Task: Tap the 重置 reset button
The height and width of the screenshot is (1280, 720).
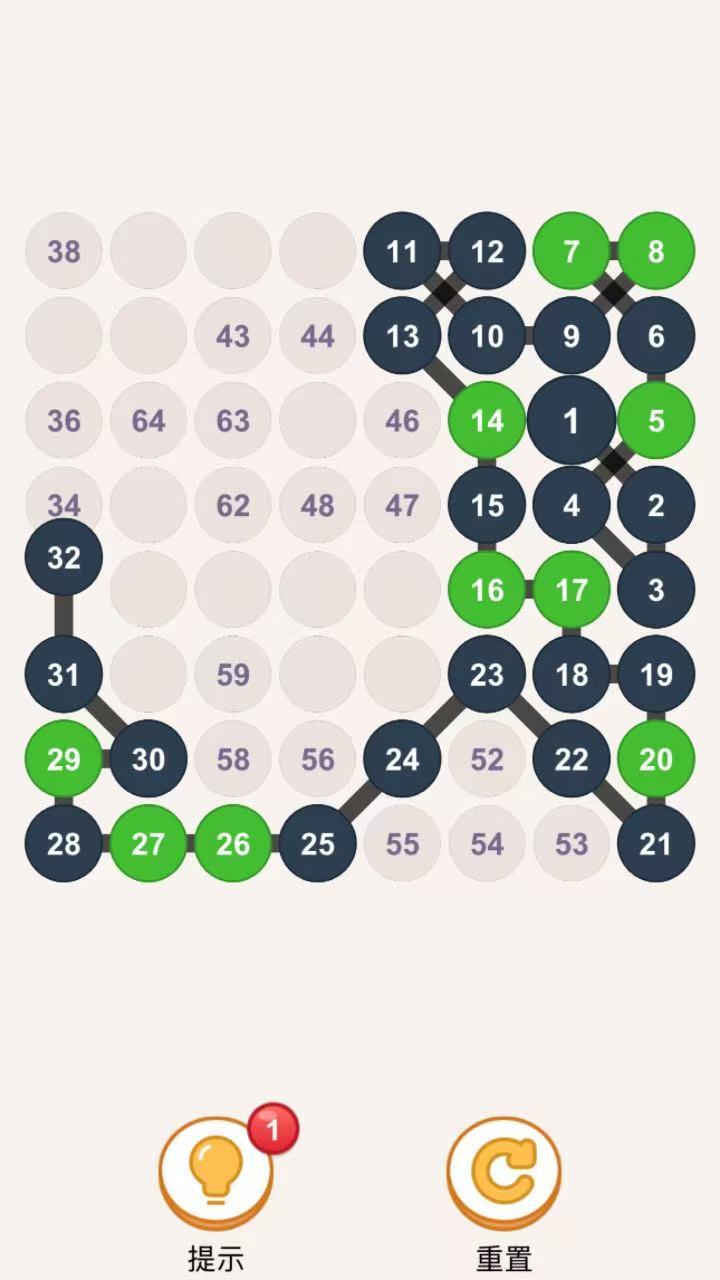Action: [x=504, y=1173]
